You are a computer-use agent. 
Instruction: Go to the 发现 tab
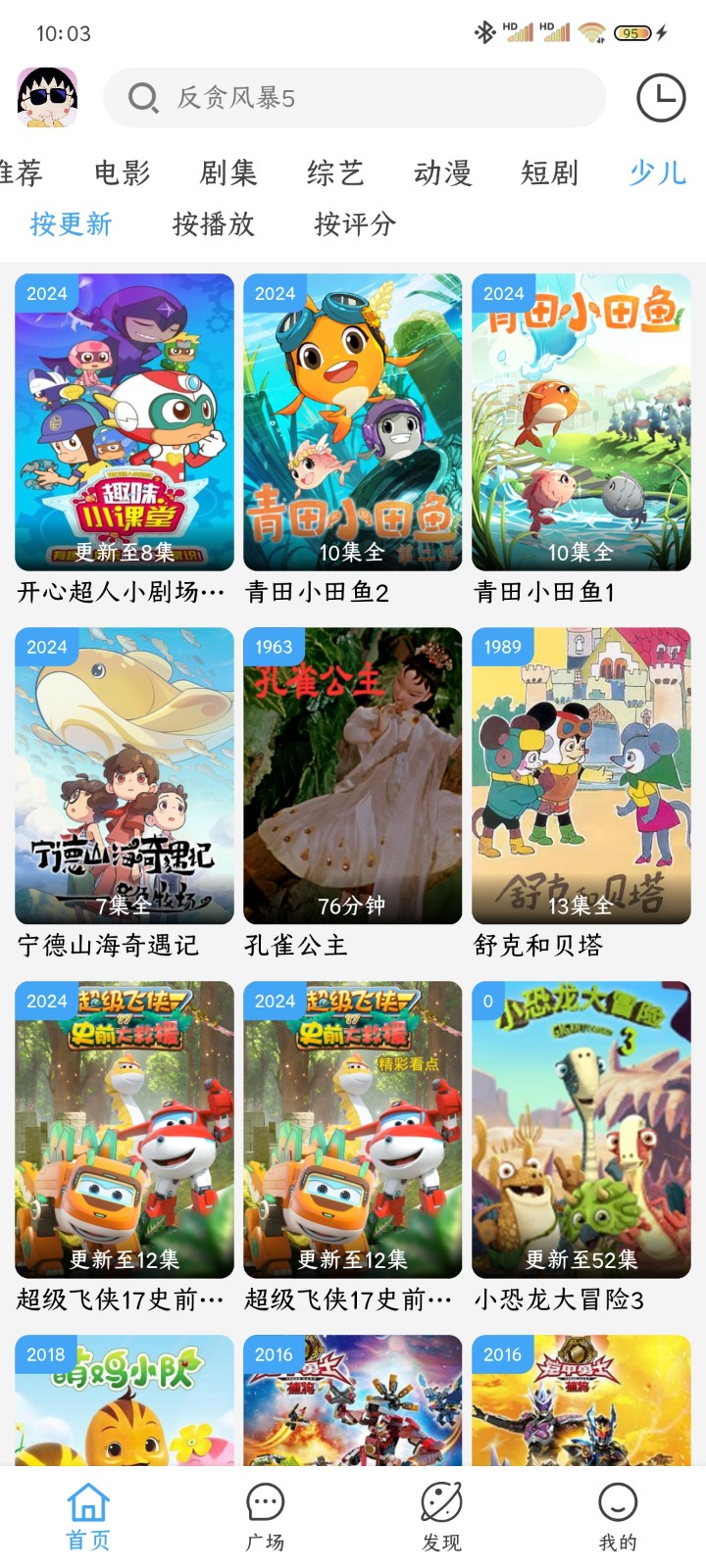click(x=441, y=1516)
